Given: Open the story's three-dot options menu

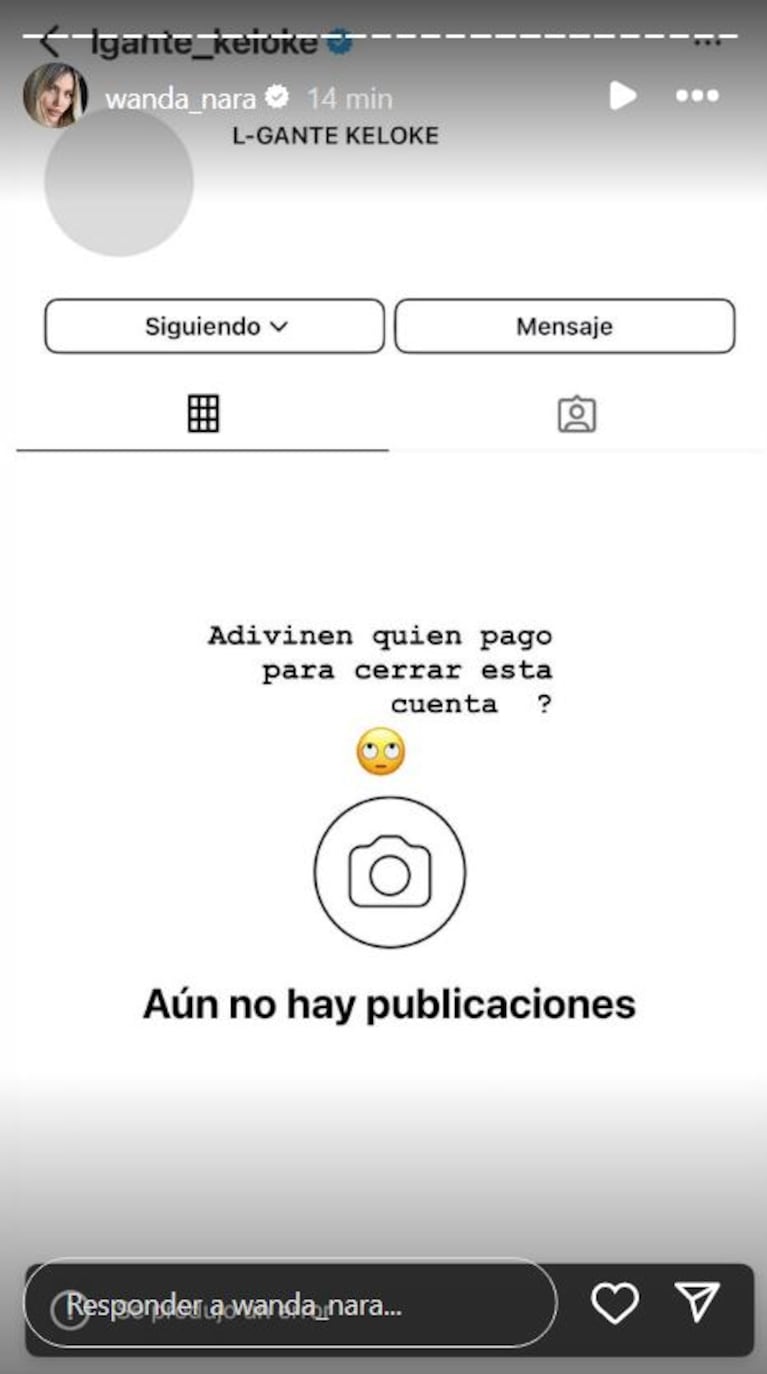Looking at the screenshot, I should (697, 96).
